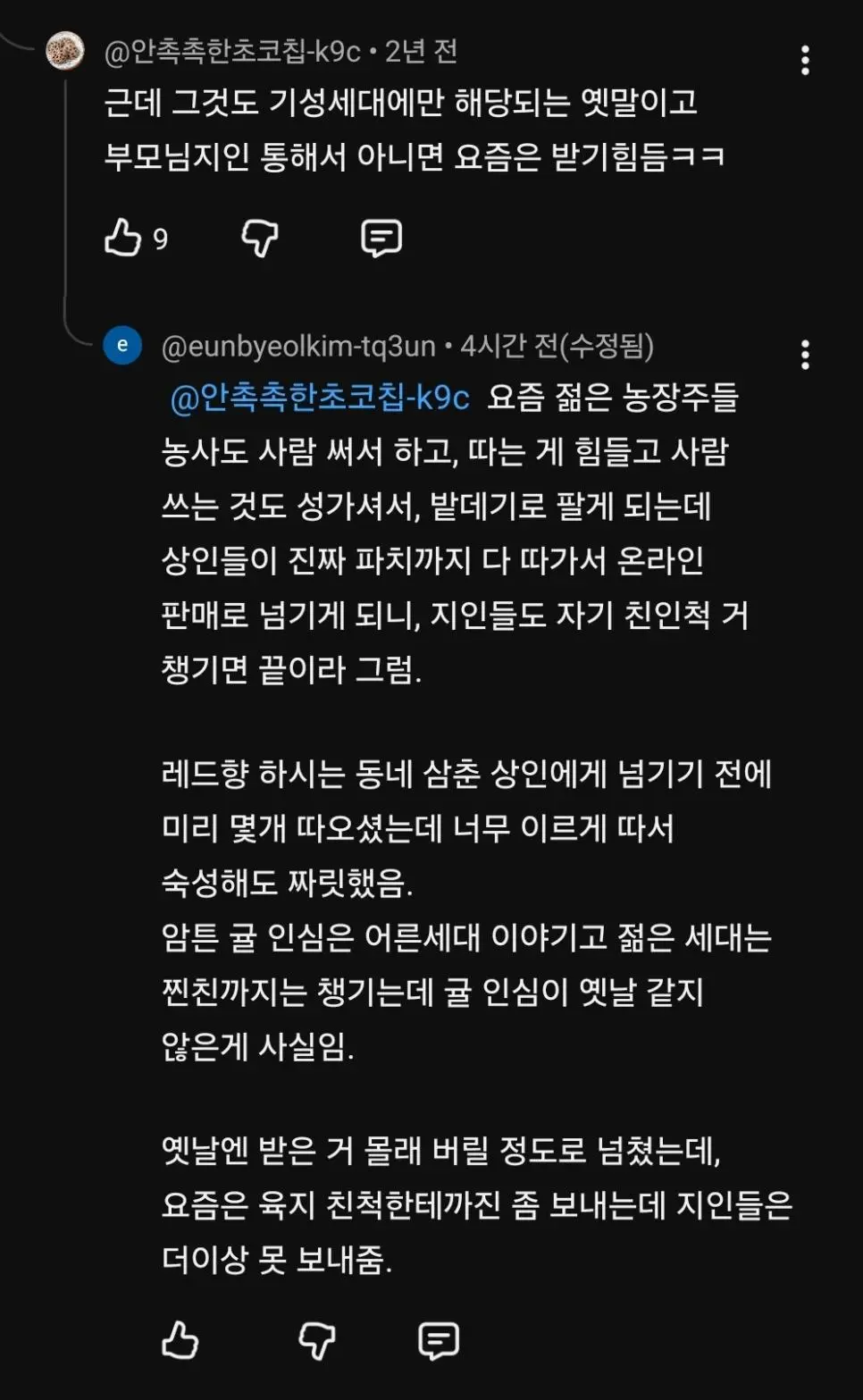Open overflow menu for 안촉촉한초코칩-k9c's comment

[805, 61]
